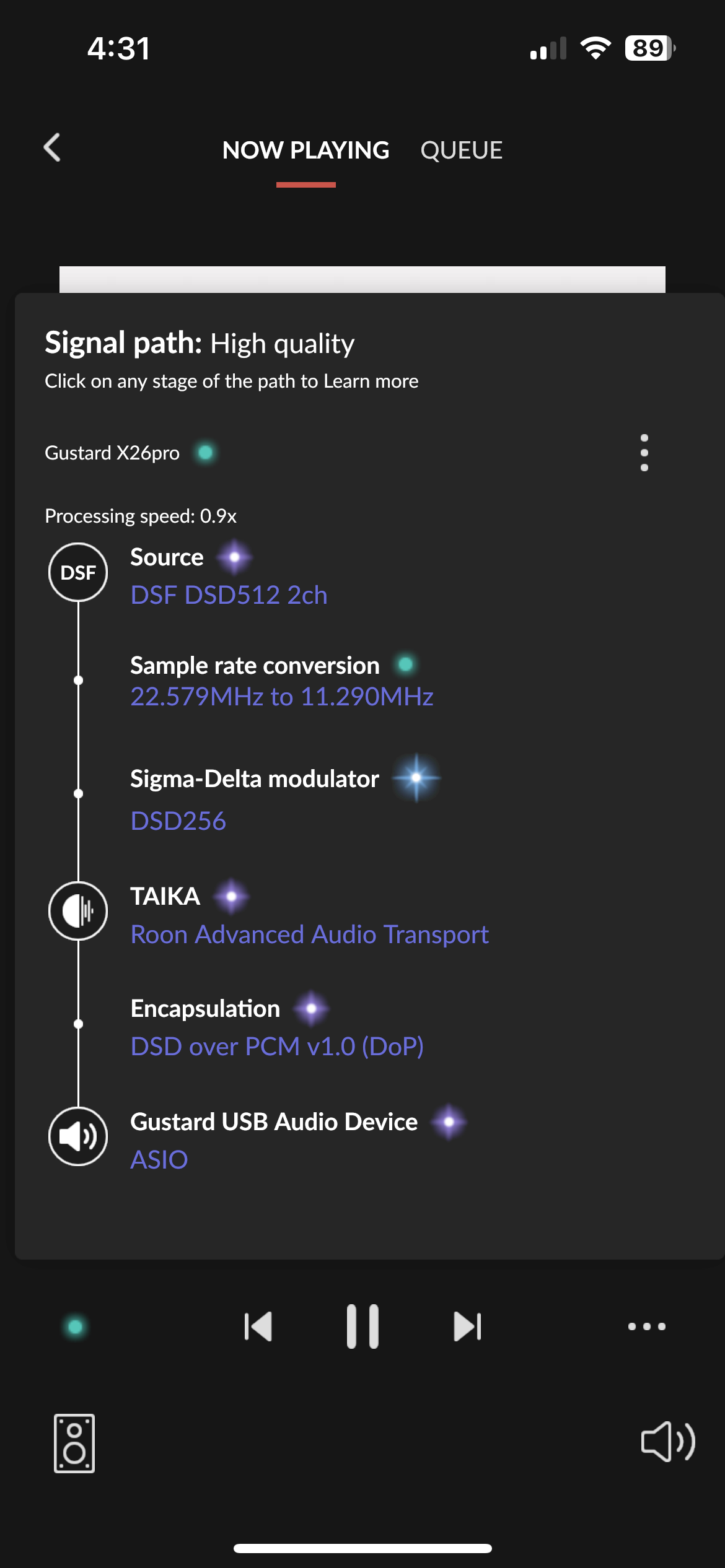Viewport: 725px width, 1568px height.
Task: Open Gustard USB Audio Device ASIO stage
Action: 297,1140
